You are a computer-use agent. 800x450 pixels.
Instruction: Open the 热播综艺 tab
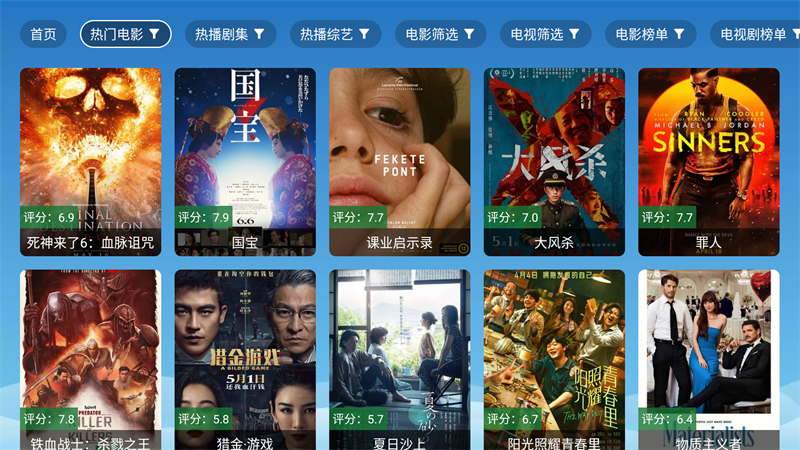(x=335, y=34)
